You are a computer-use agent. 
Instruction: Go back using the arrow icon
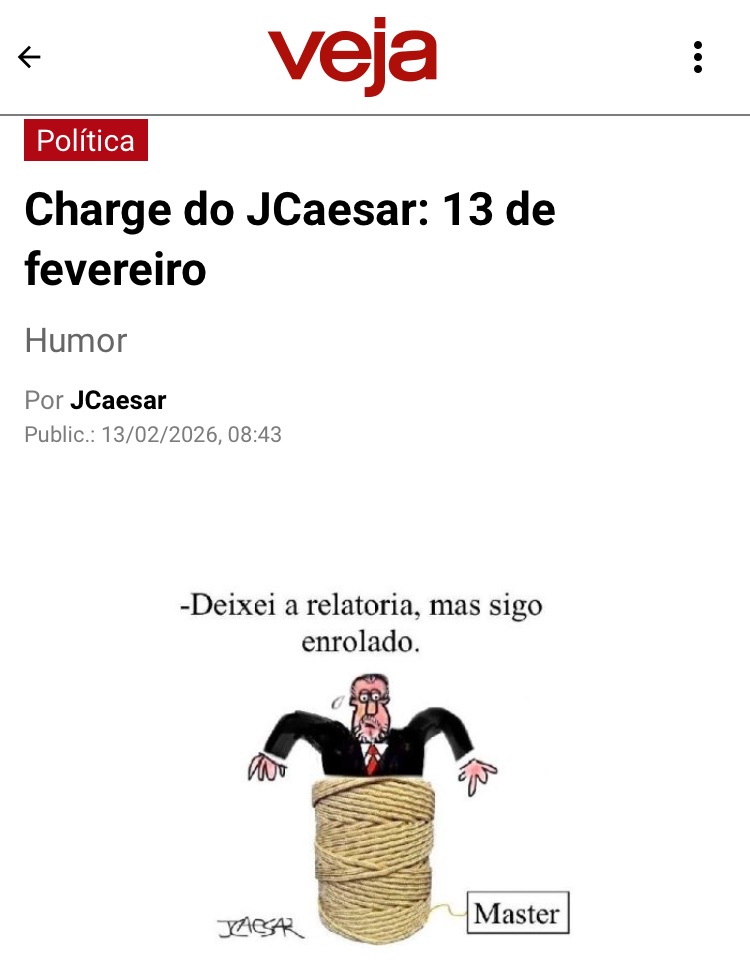click(x=30, y=57)
